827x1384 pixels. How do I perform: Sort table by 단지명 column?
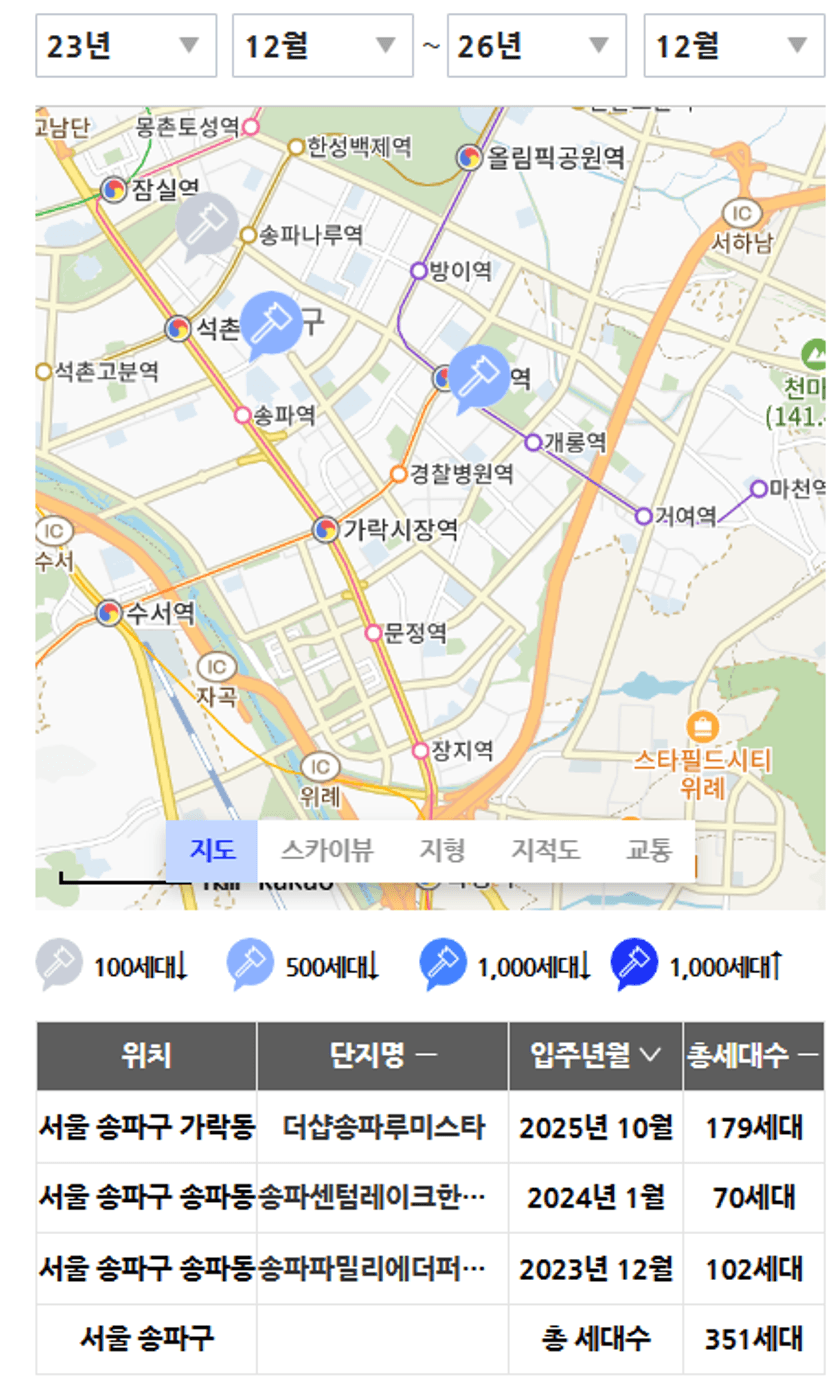[383, 1055]
